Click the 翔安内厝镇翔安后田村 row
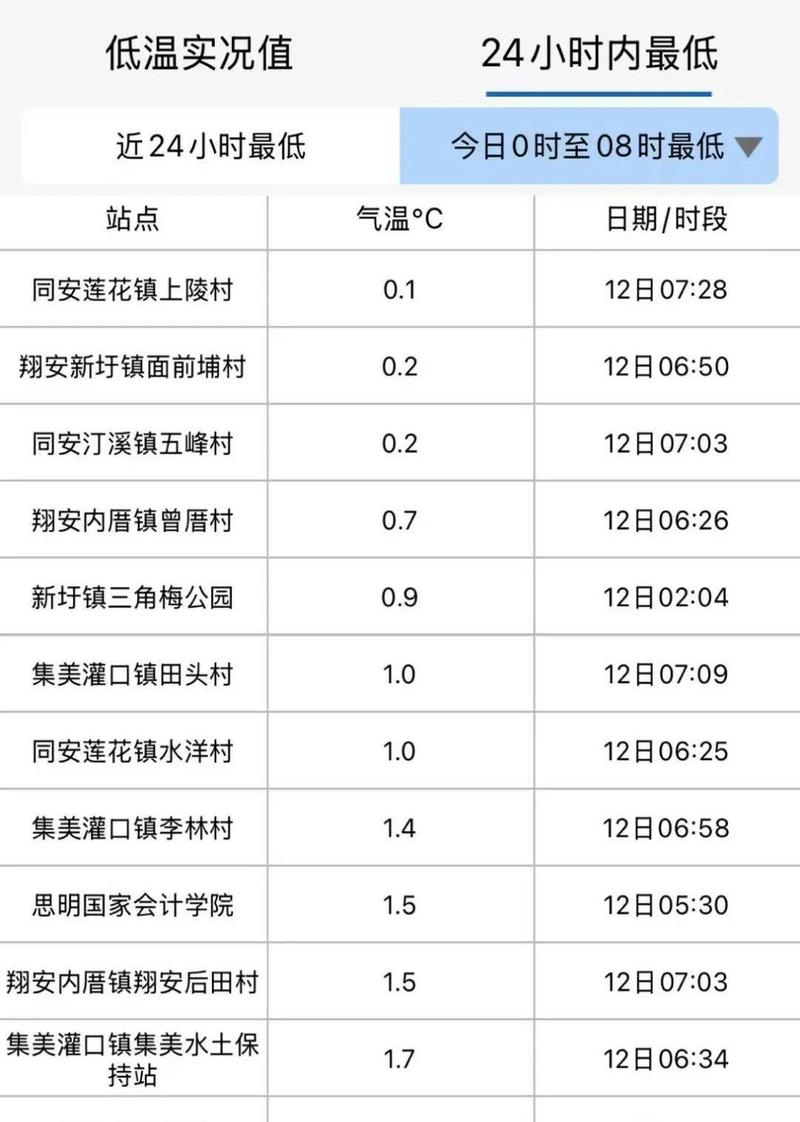Viewport: 800px width, 1122px height. (131, 983)
